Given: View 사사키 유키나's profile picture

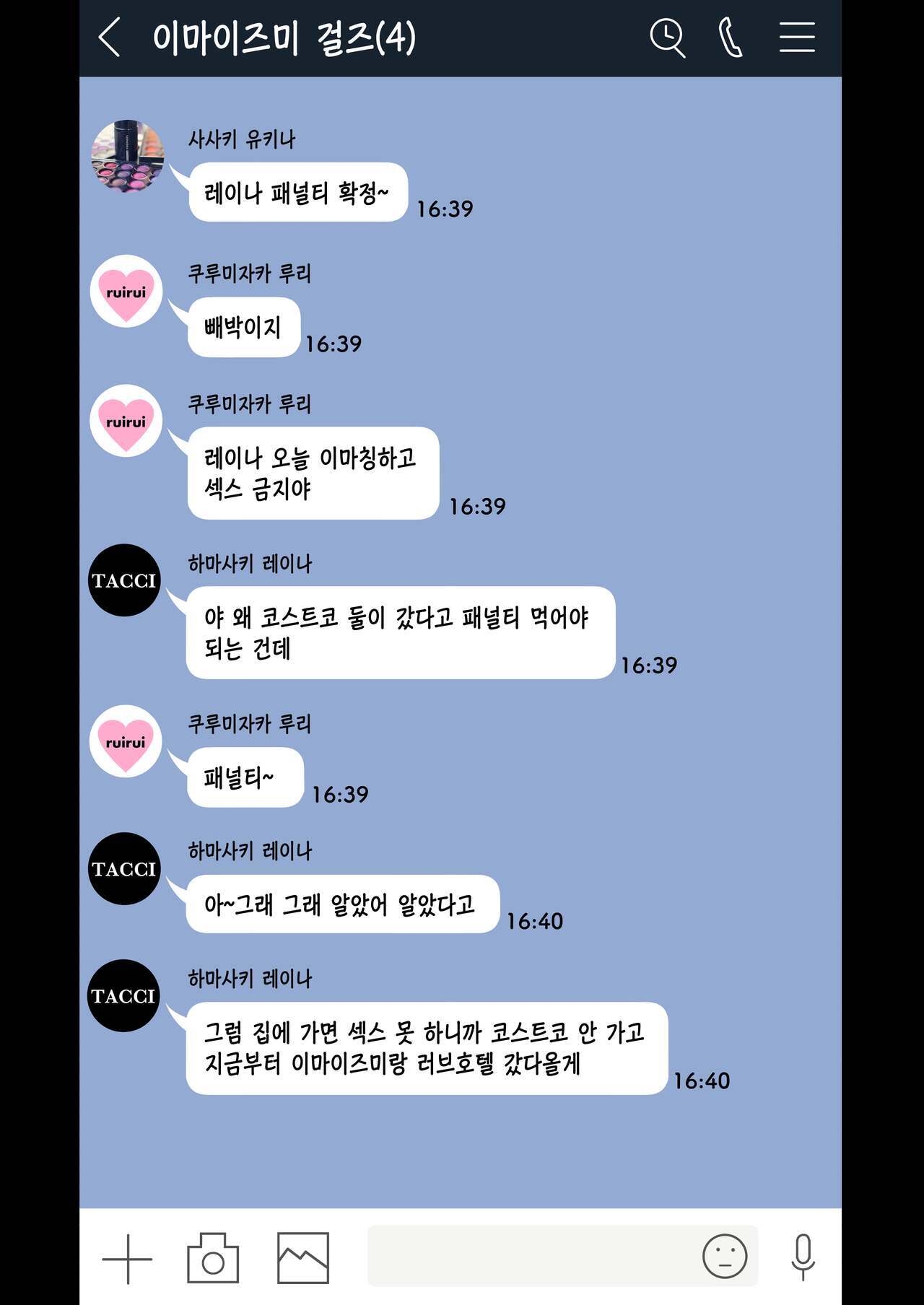Looking at the screenshot, I should pyautogui.click(x=128, y=156).
